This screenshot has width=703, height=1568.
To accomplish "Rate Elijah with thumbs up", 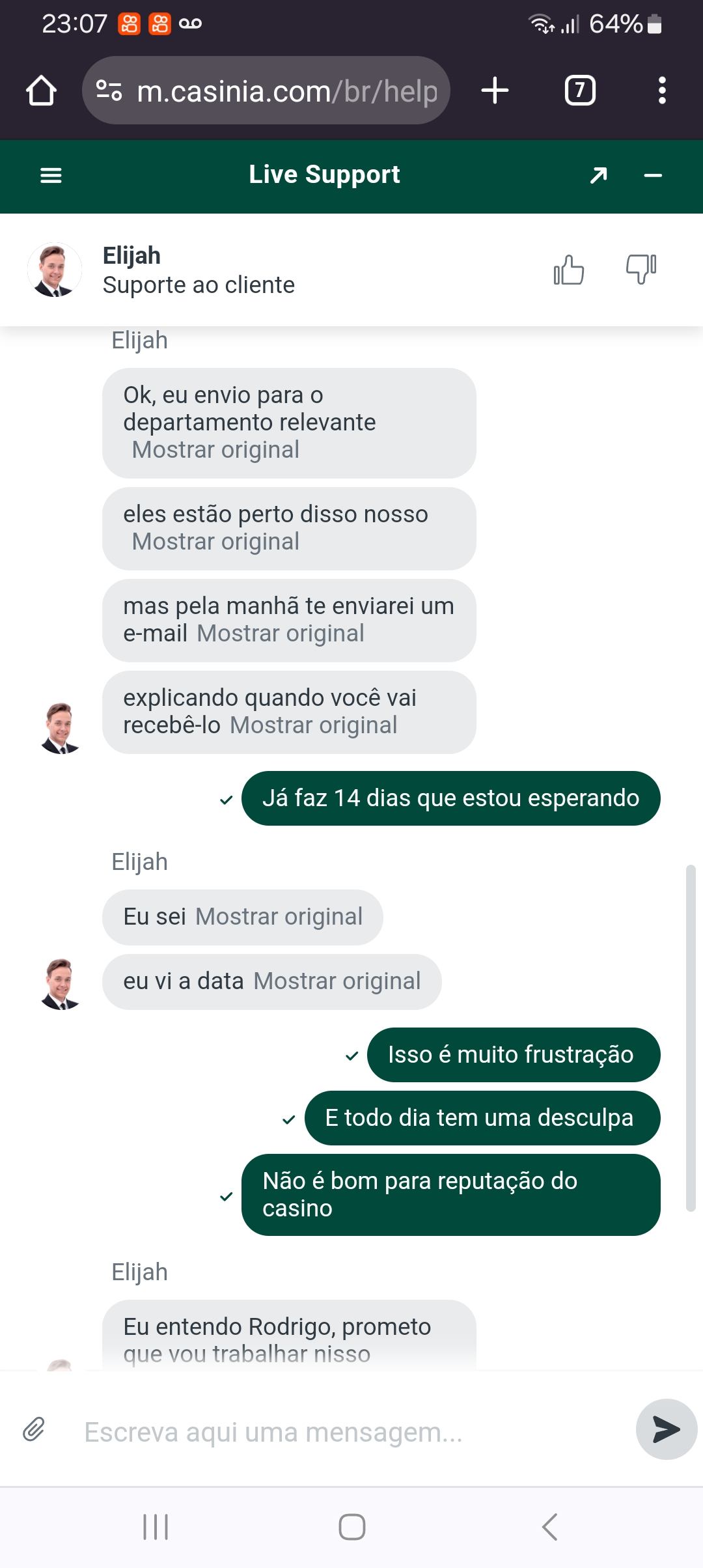I will click(x=568, y=270).
